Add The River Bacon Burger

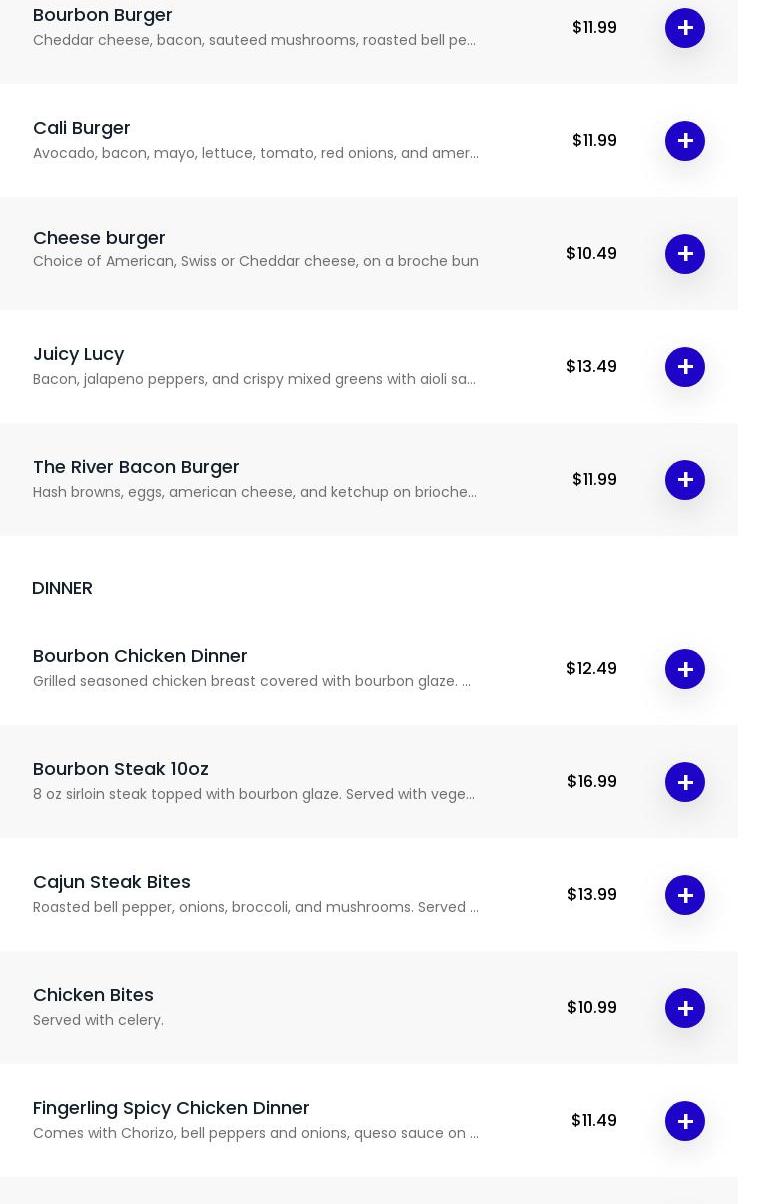pyautogui.click(x=685, y=480)
